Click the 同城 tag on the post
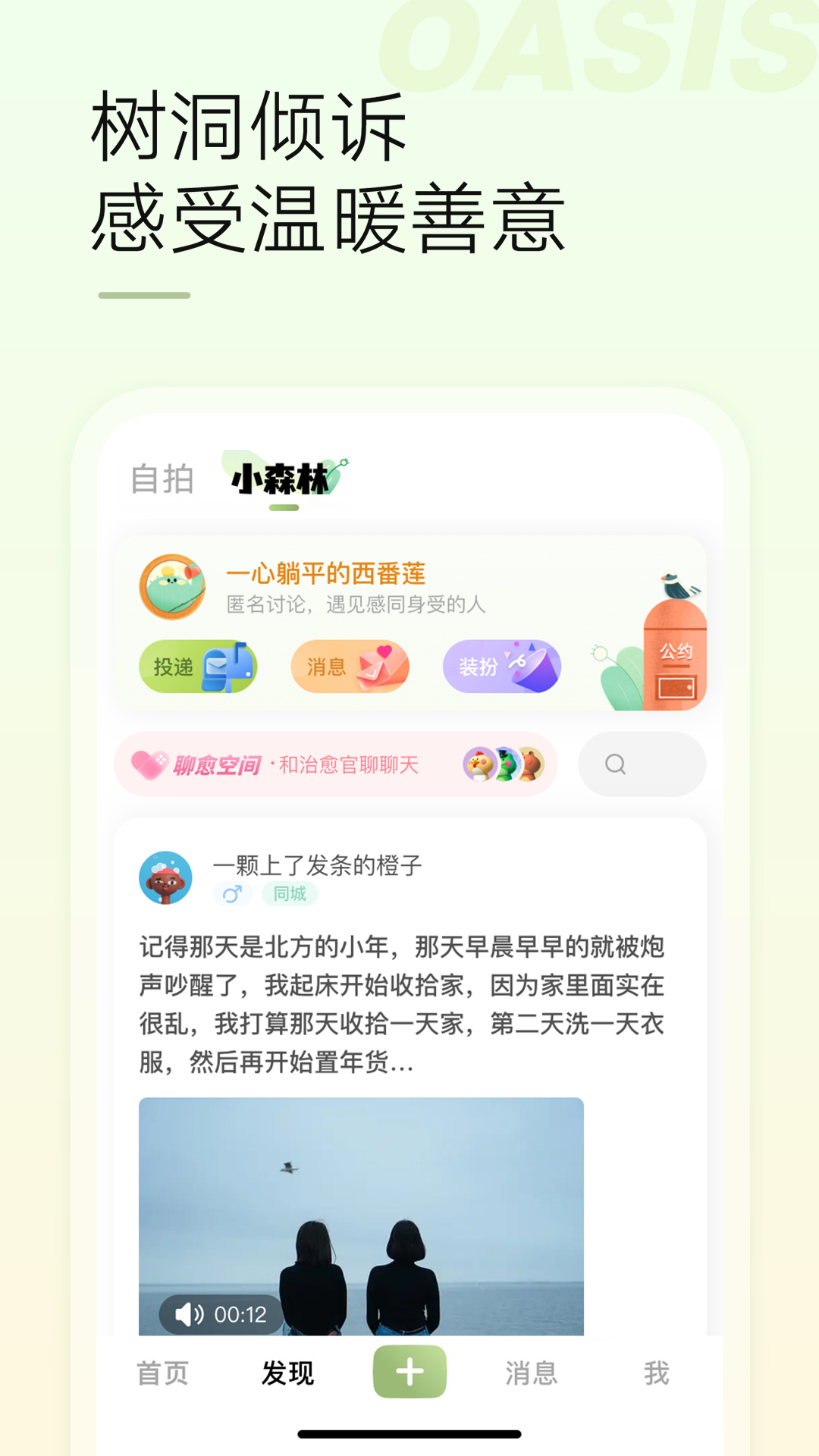Screen dimensions: 819x1456 point(291,895)
